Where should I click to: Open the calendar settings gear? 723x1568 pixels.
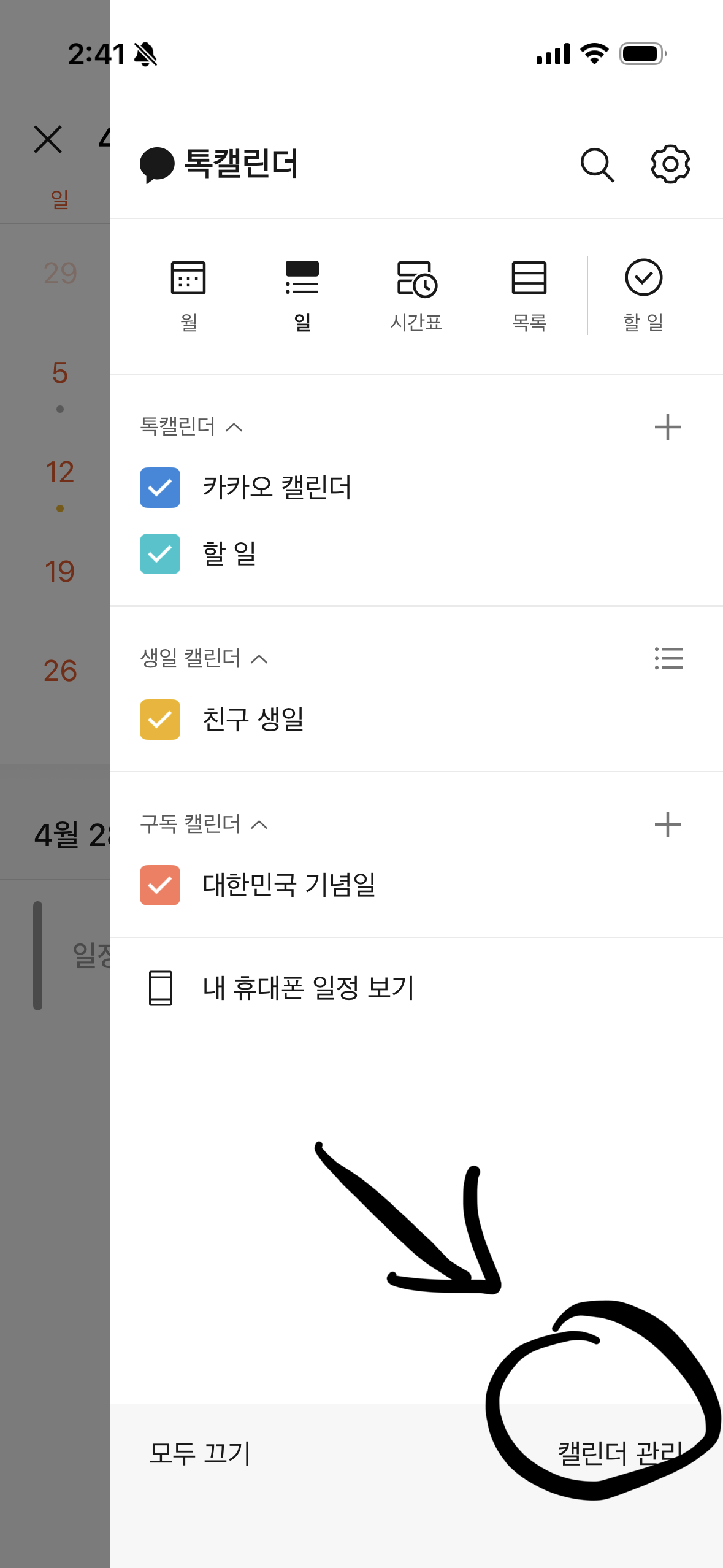coord(670,164)
